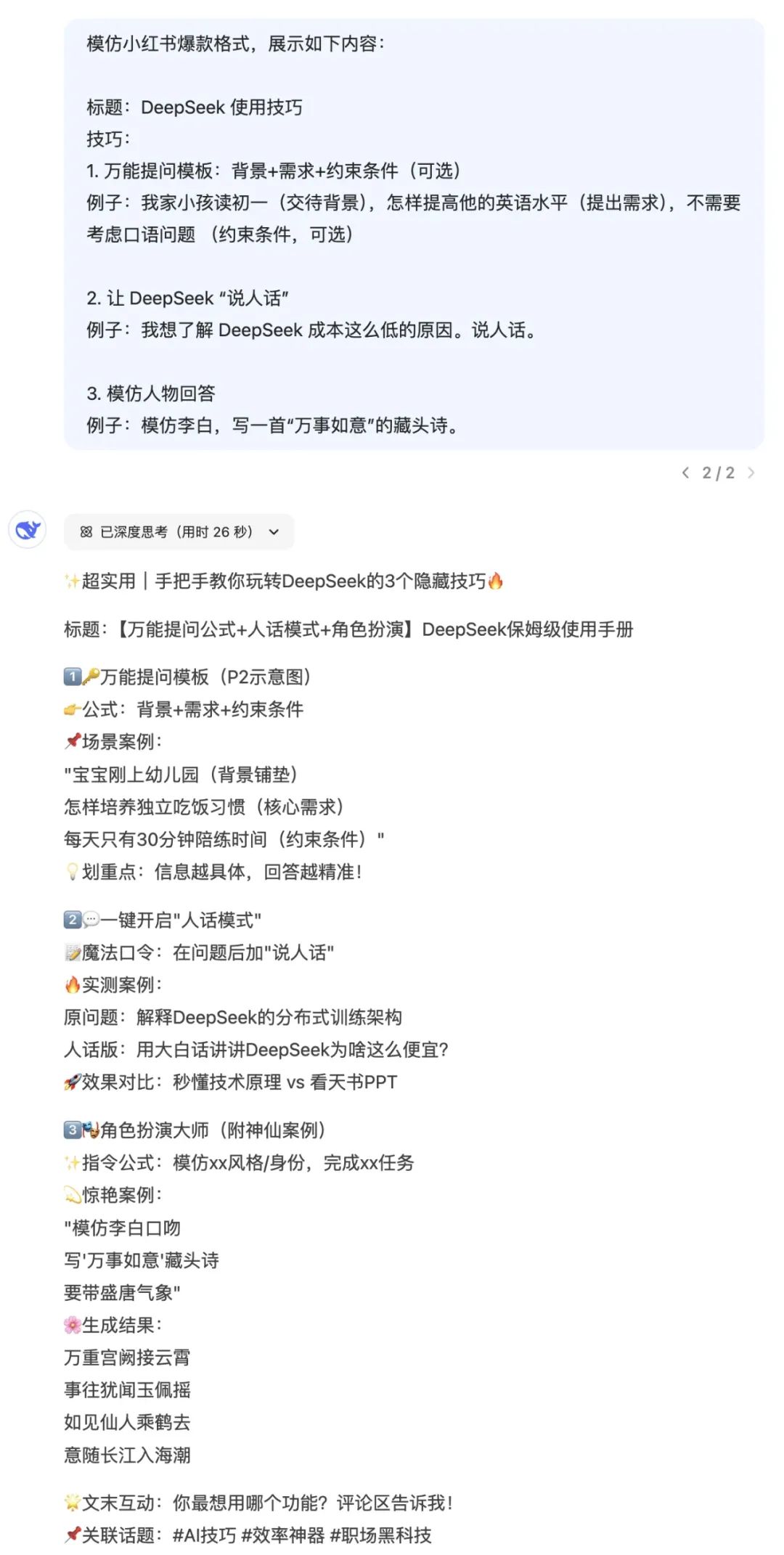Click the next page arrow near 2/2
The width and height of the screenshot is (784, 1555).
(x=752, y=473)
